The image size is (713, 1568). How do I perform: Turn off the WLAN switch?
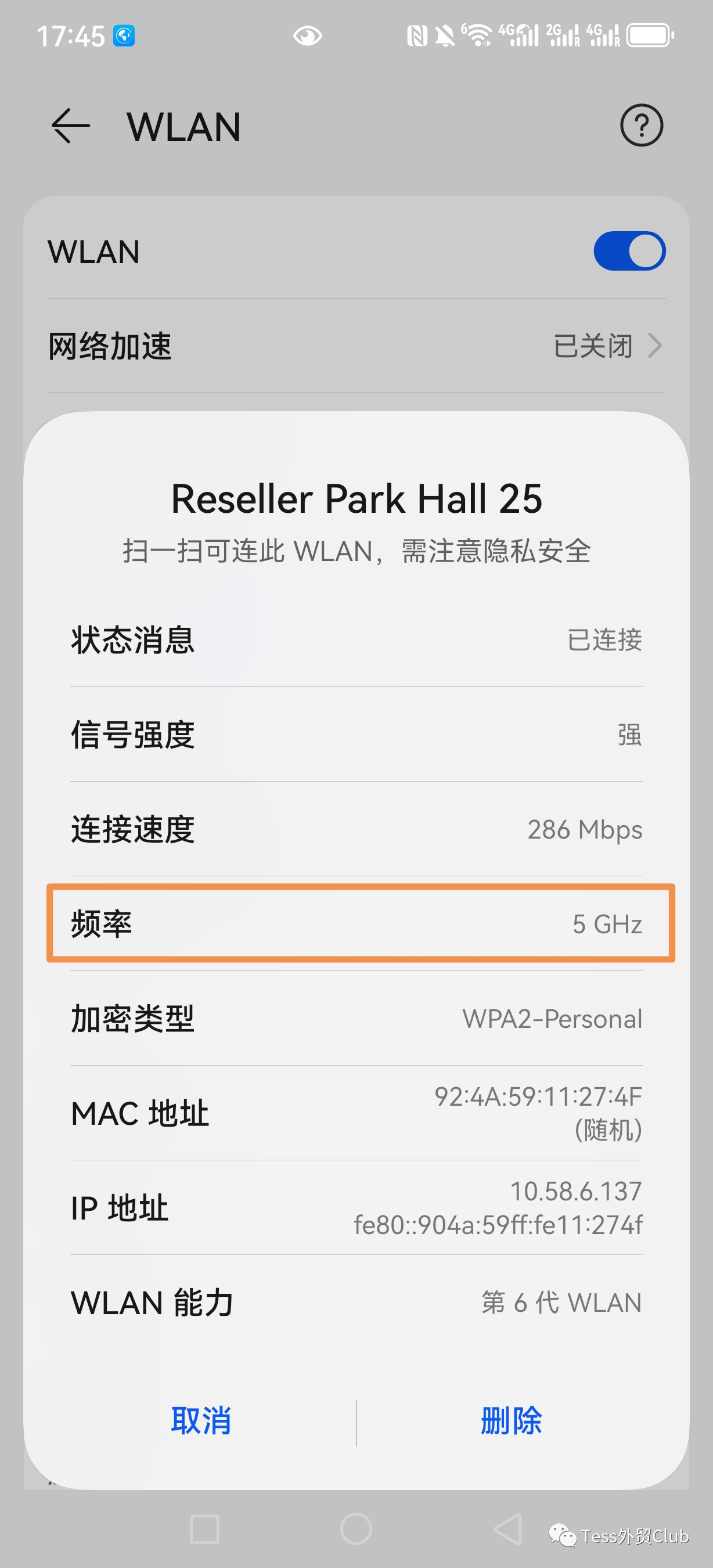click(628, 251)
